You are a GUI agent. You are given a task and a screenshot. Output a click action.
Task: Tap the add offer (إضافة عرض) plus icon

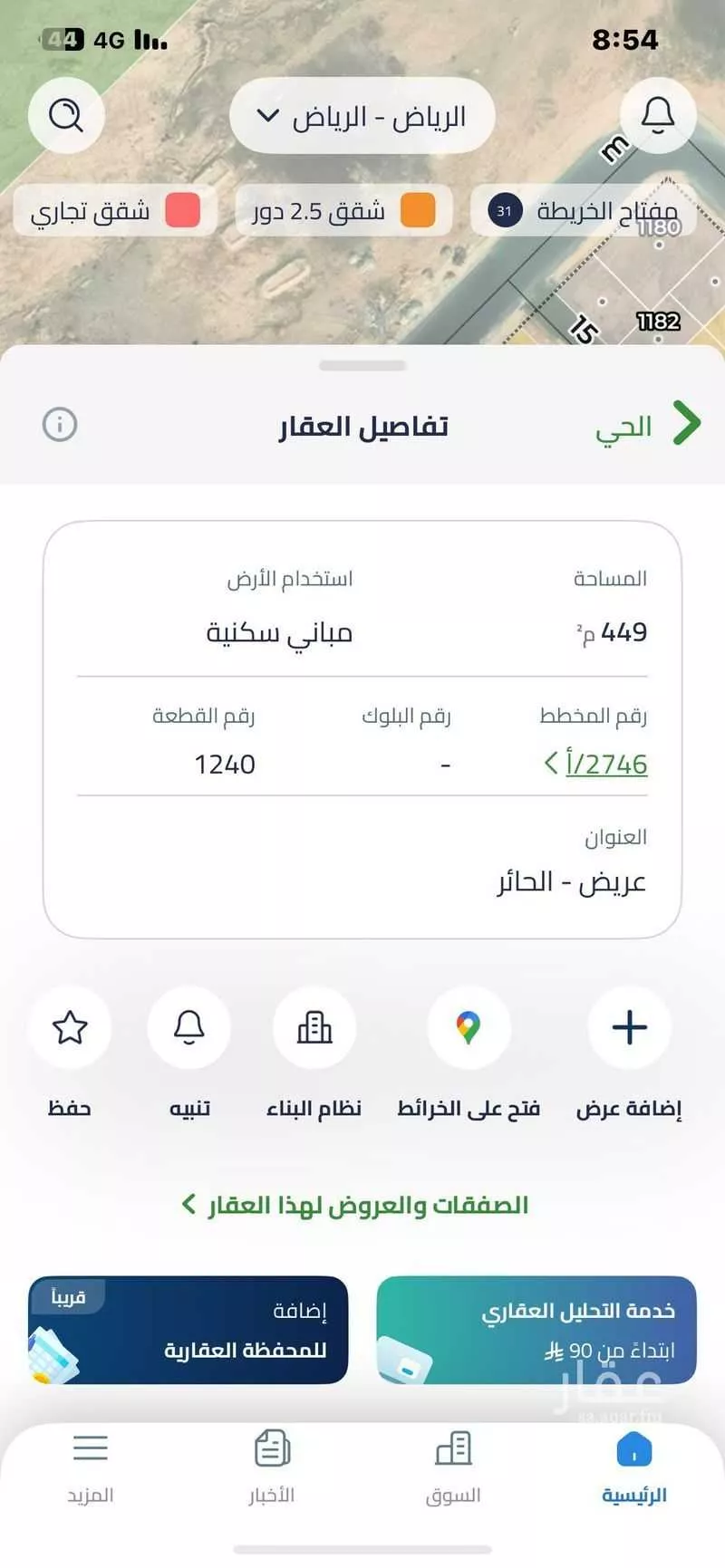(x=629, y=1028)
